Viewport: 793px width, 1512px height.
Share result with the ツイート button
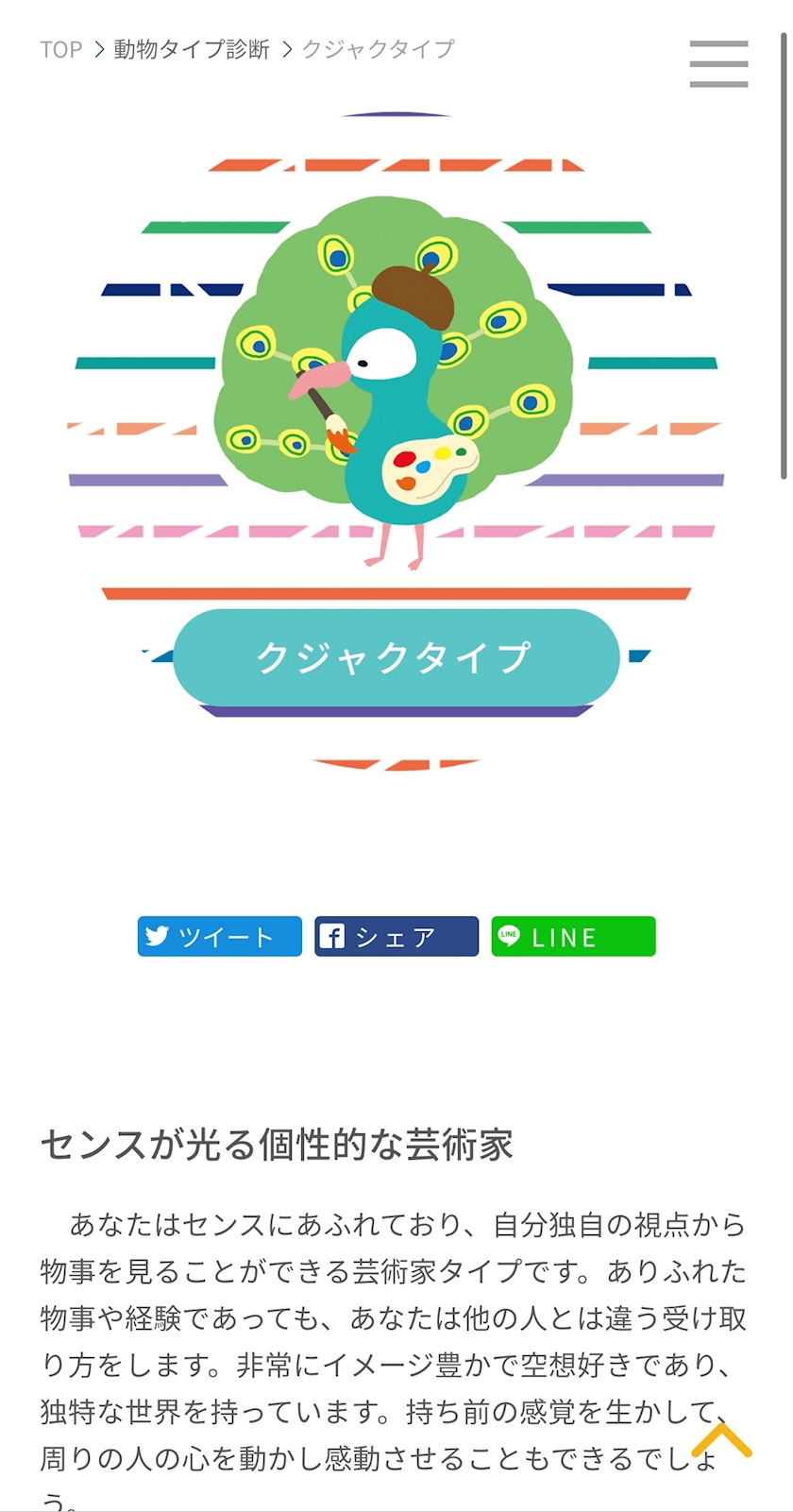220,937
